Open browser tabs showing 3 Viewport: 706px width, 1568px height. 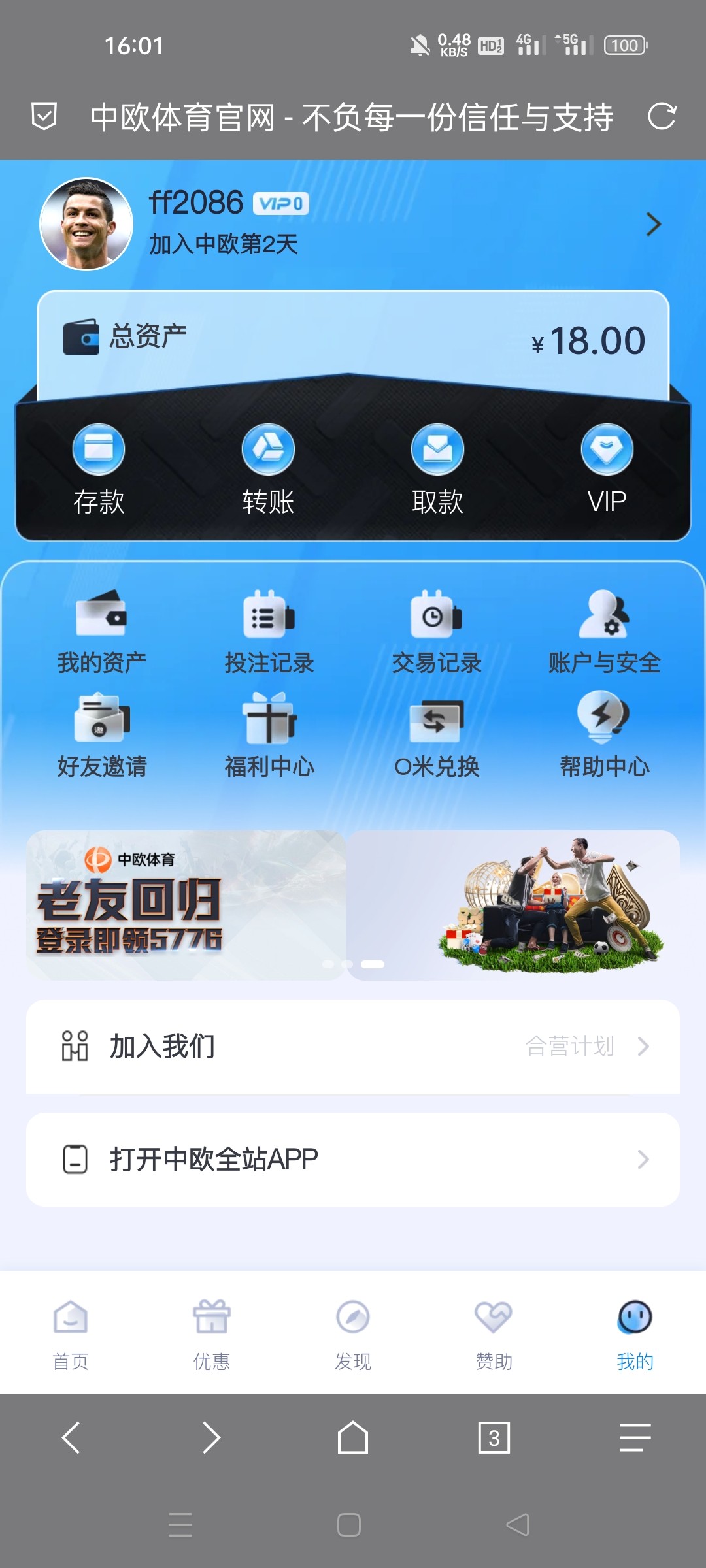point(494,1438)
